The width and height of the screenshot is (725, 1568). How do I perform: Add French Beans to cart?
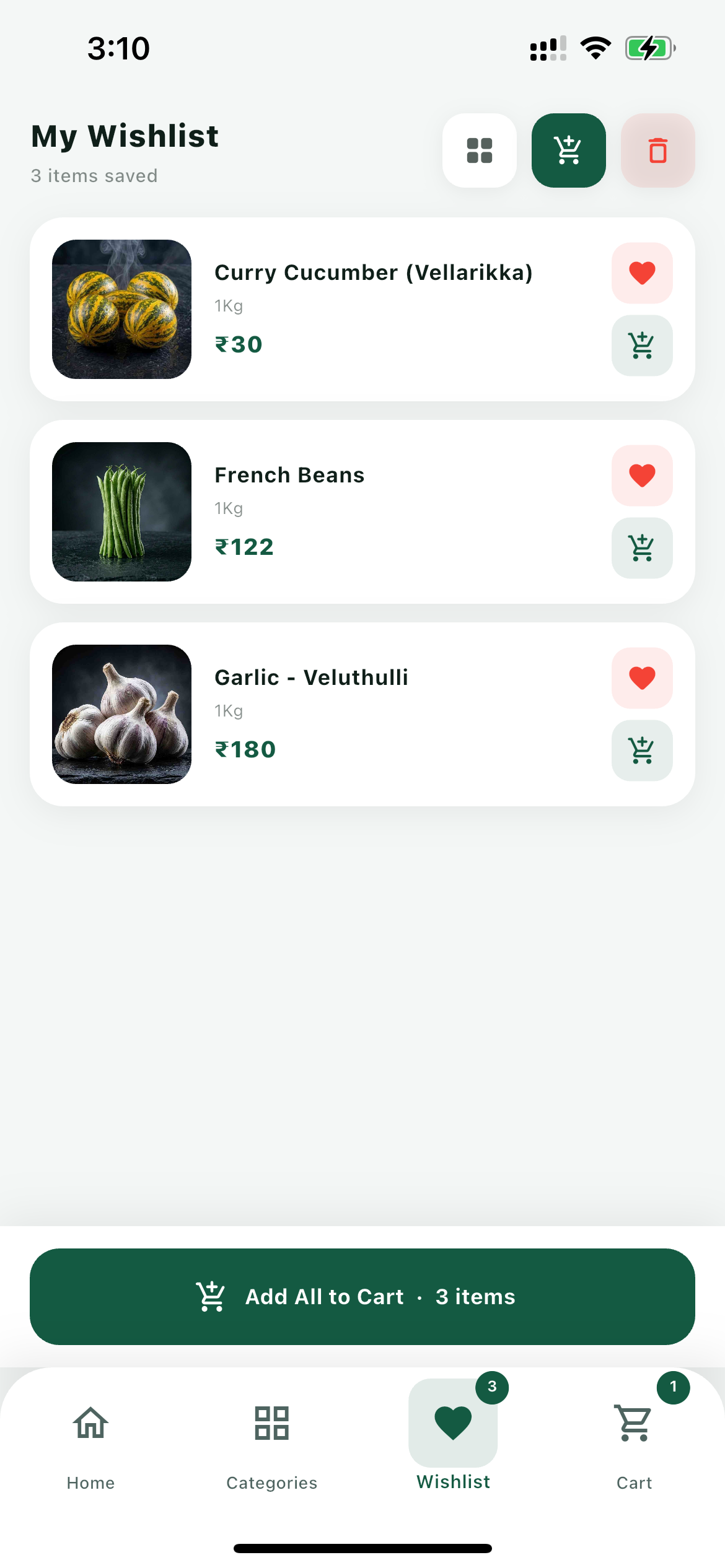642,548
